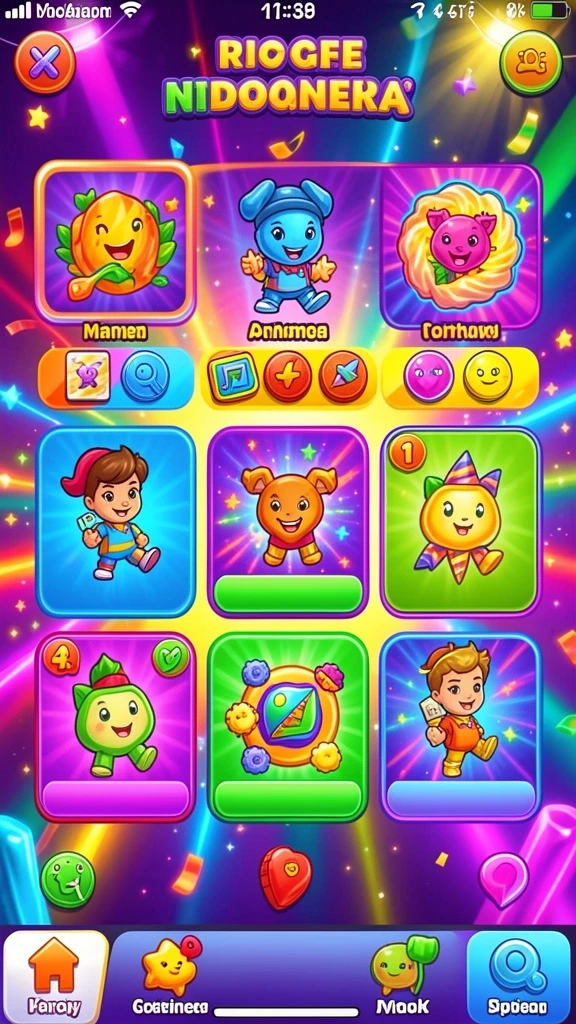Open the boy with red cap card
The height and width of the screenshot is (1024, 576).
(116, 521)
